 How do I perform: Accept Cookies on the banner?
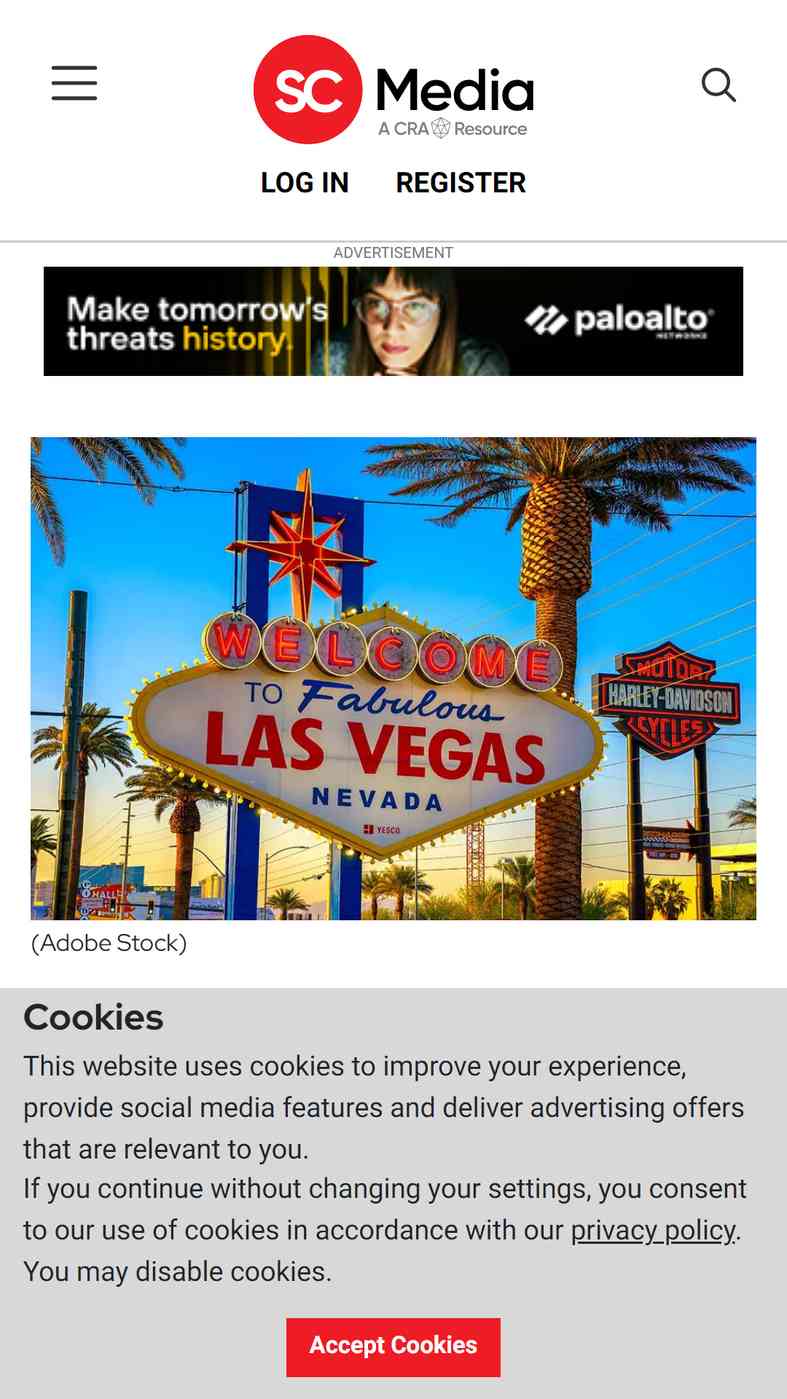tap(393, 1346)
